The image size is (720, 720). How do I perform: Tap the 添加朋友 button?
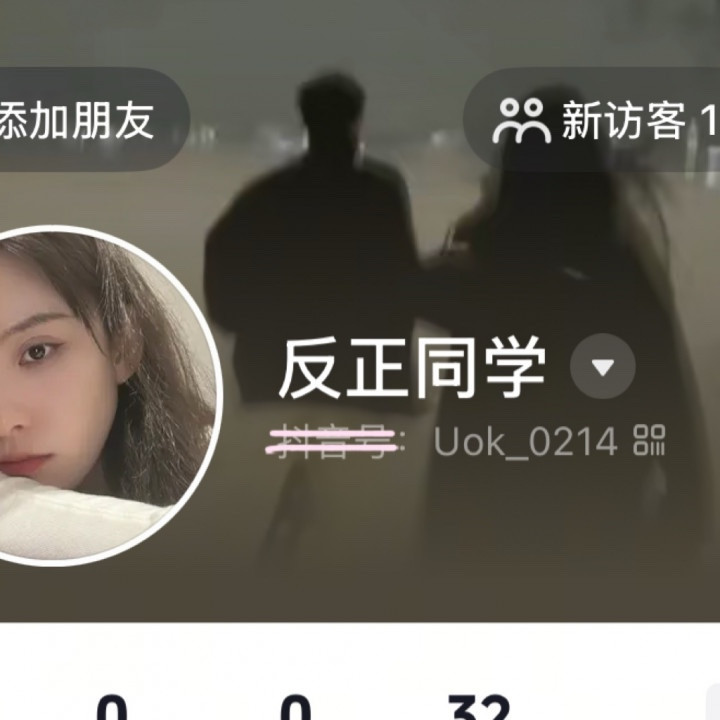85,120
